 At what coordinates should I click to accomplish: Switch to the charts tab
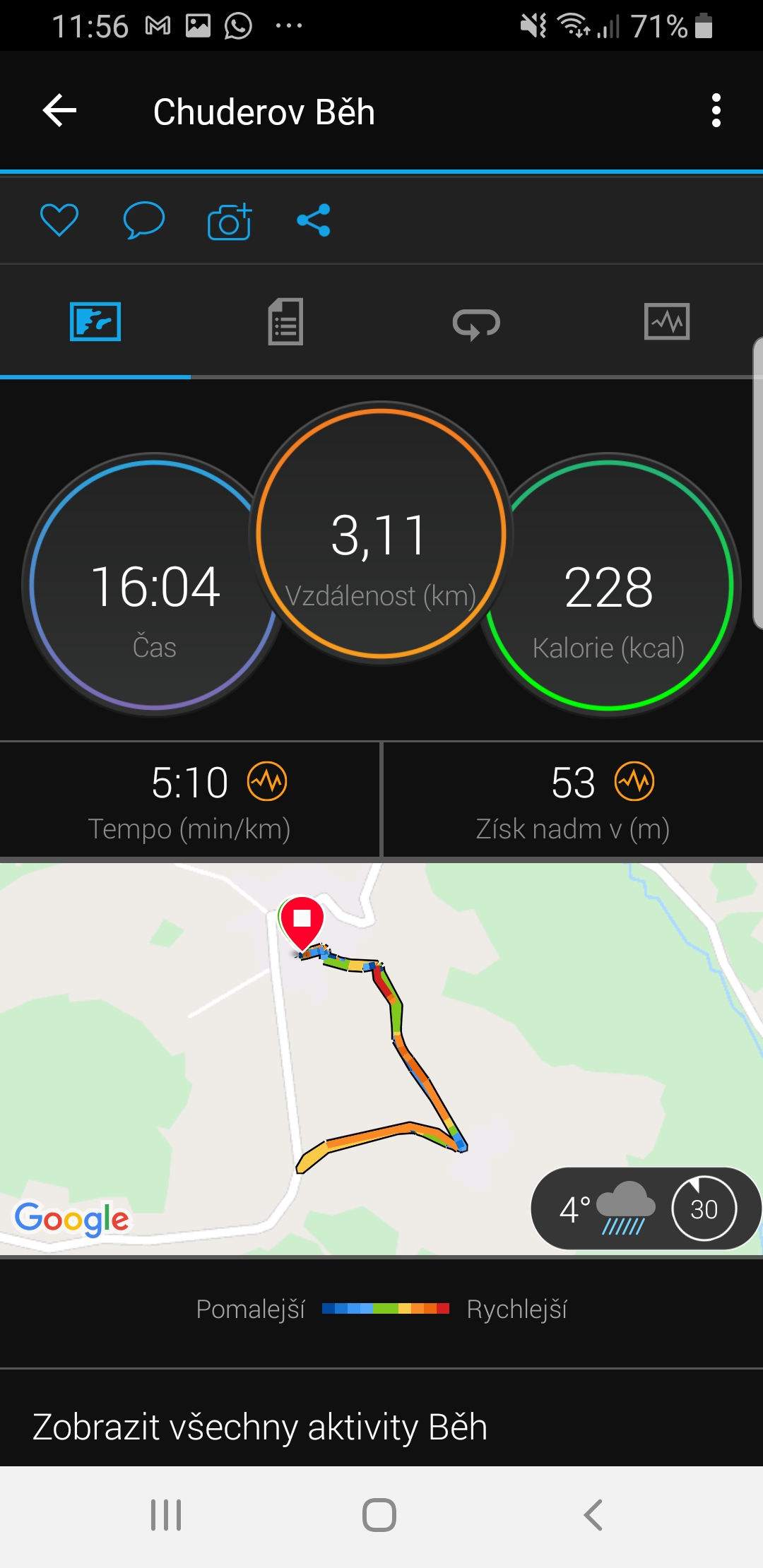667,322
